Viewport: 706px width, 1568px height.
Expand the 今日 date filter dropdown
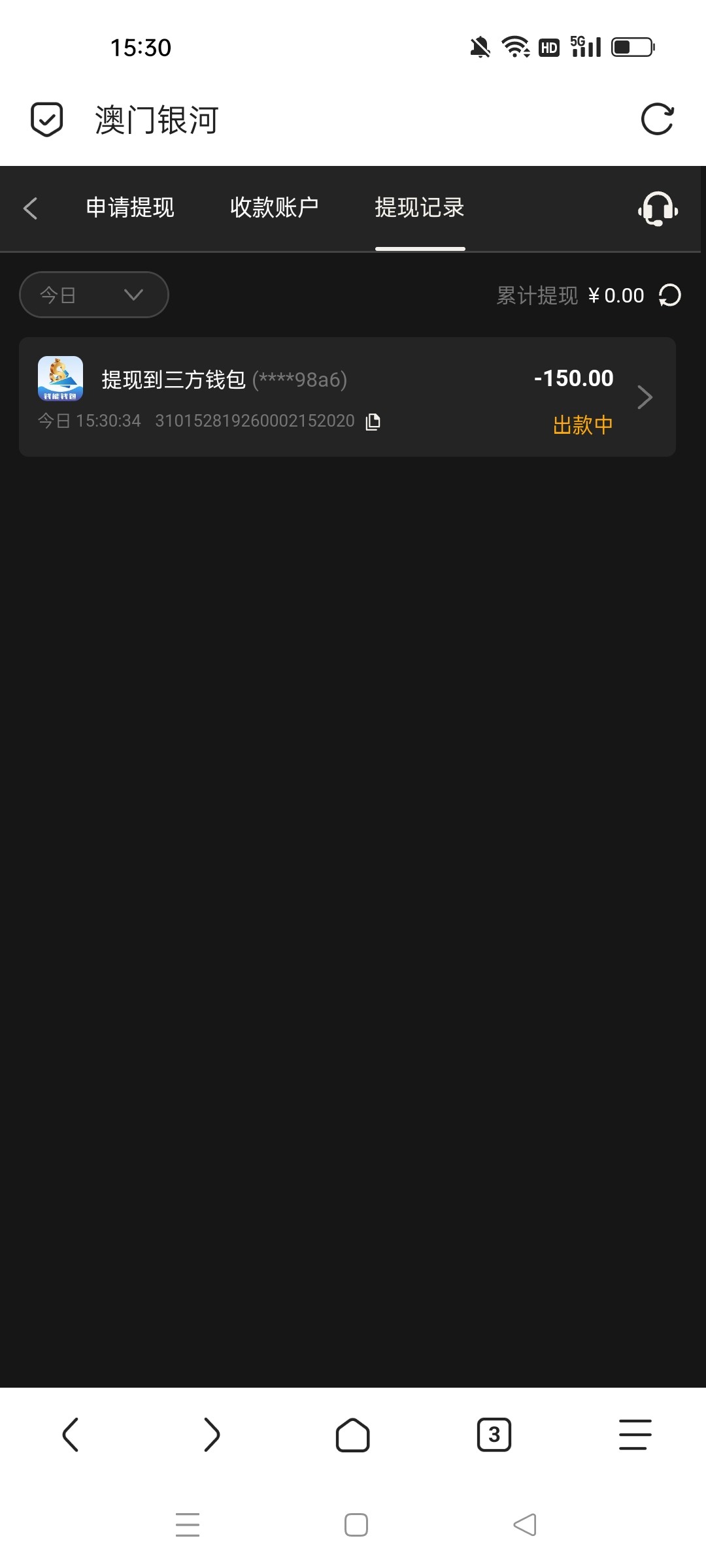pos(94,295)
